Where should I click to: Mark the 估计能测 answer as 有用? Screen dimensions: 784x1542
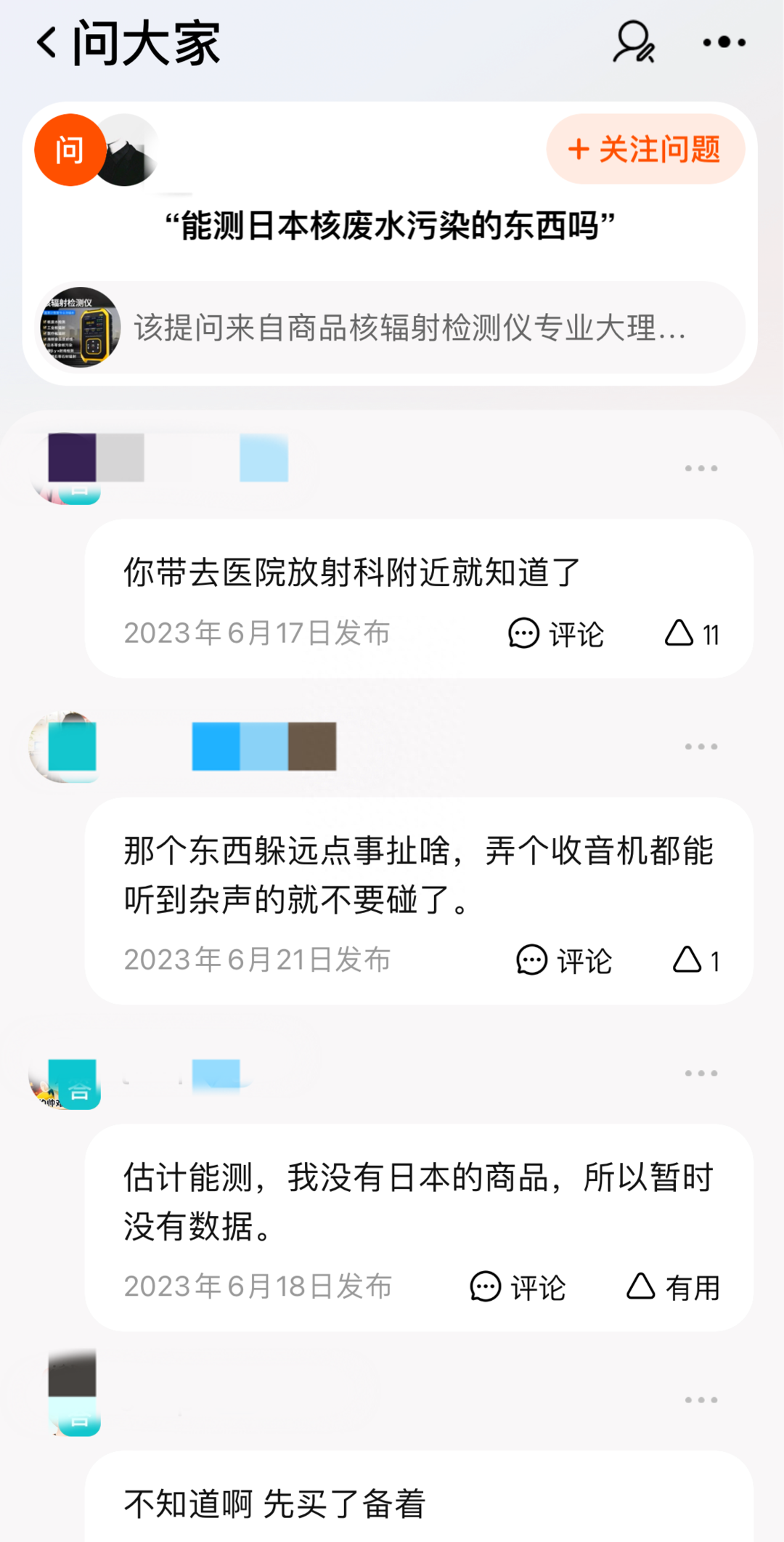pyautogui.click(x=673, y=1287)
